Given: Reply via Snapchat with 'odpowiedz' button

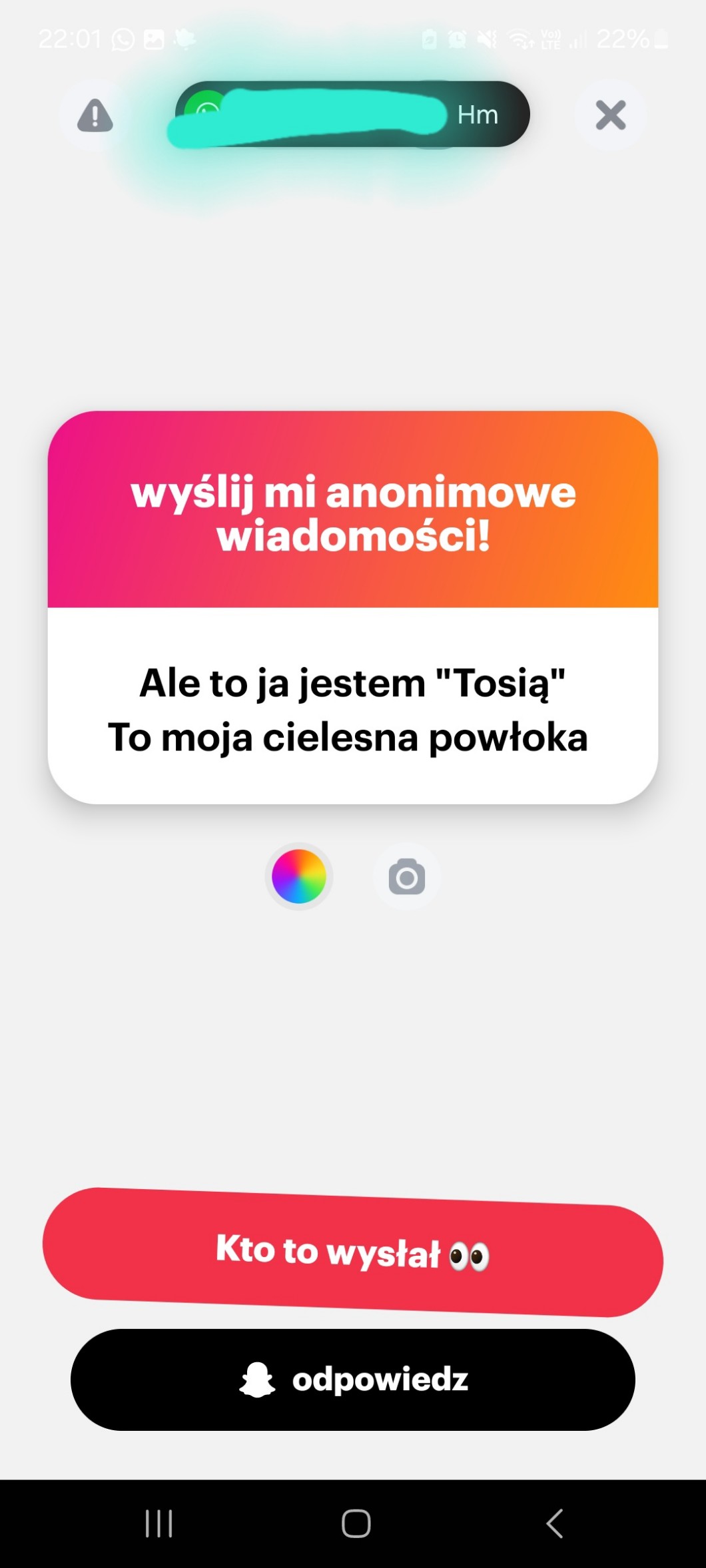Looking at the screenshot, I should (353, 1380).
